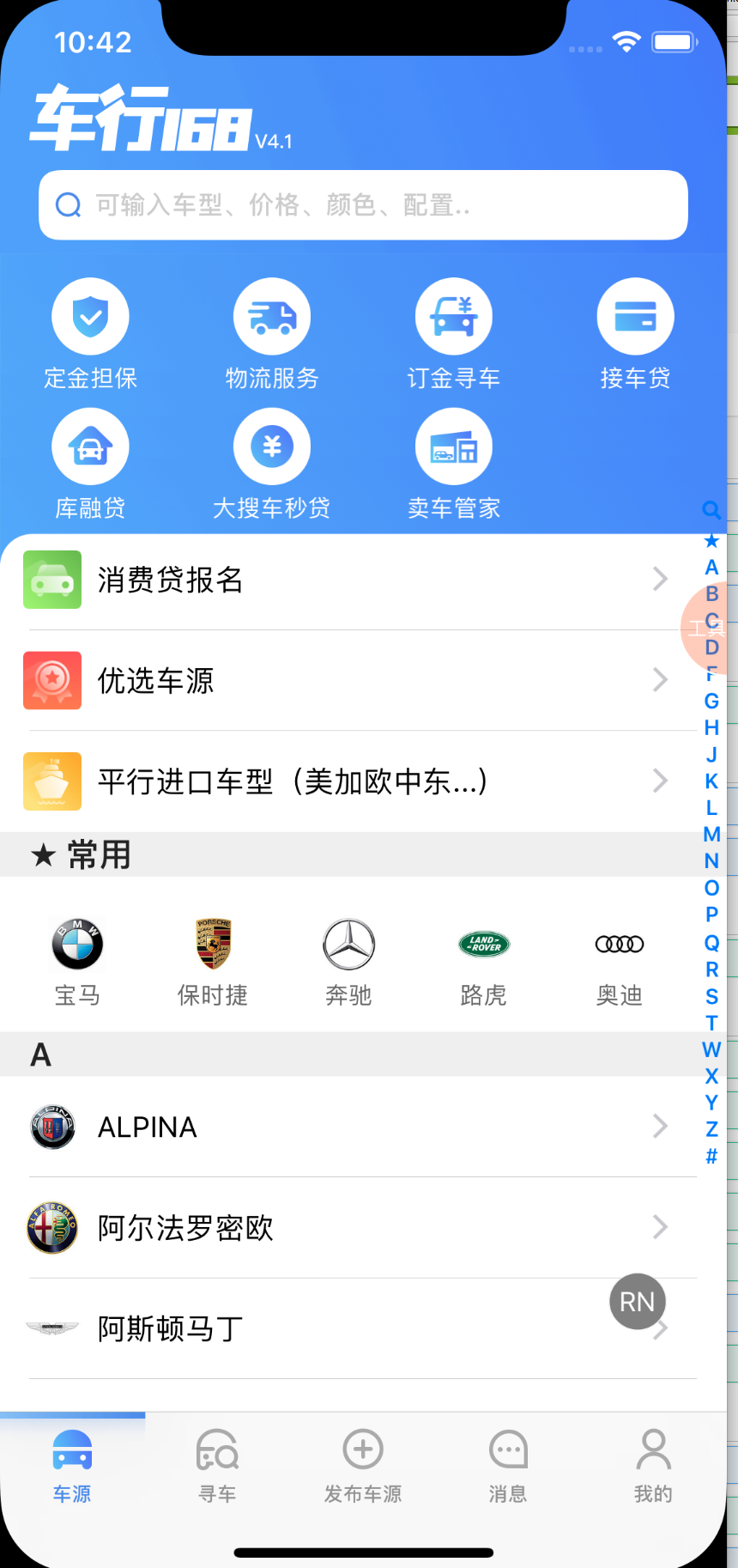Tap the Porsche 保时捷 brand logo
738x1568 pixels.
[213, 944]
